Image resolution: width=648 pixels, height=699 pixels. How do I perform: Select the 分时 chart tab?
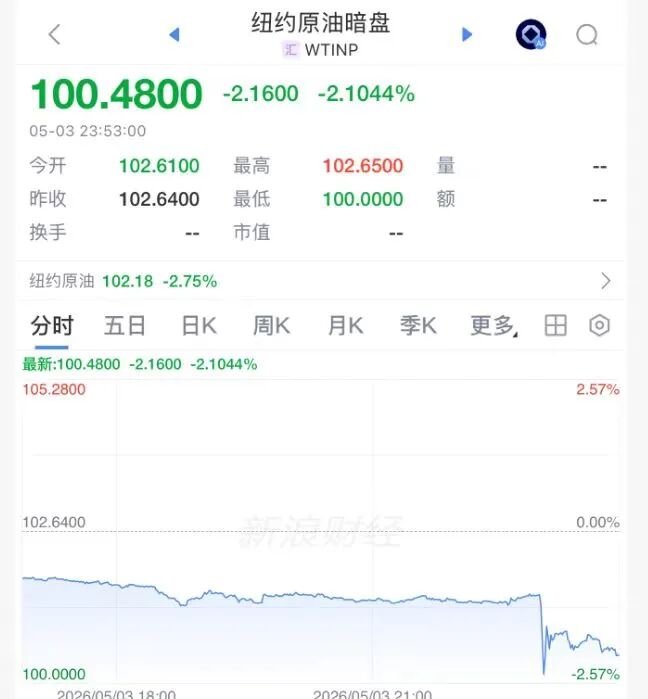coord(52,325)
